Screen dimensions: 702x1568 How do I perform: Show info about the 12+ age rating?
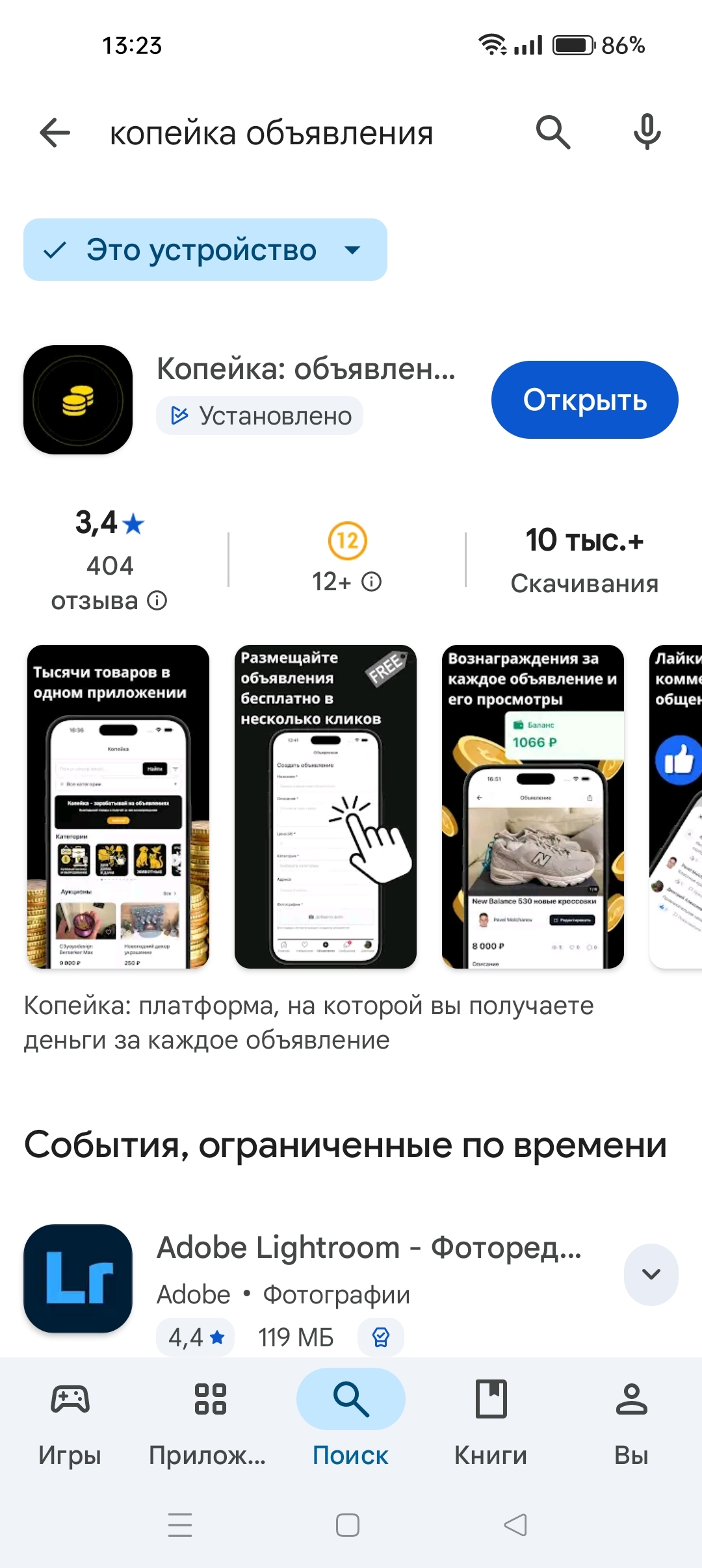(x=372, y=582)
